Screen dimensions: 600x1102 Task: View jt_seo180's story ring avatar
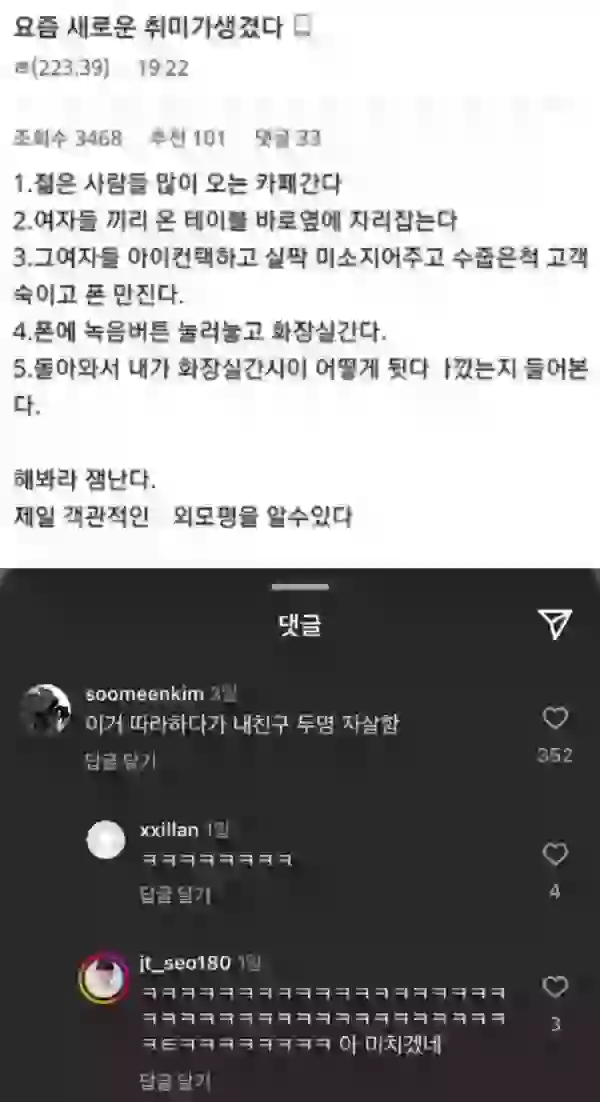[x=105, y=977]
